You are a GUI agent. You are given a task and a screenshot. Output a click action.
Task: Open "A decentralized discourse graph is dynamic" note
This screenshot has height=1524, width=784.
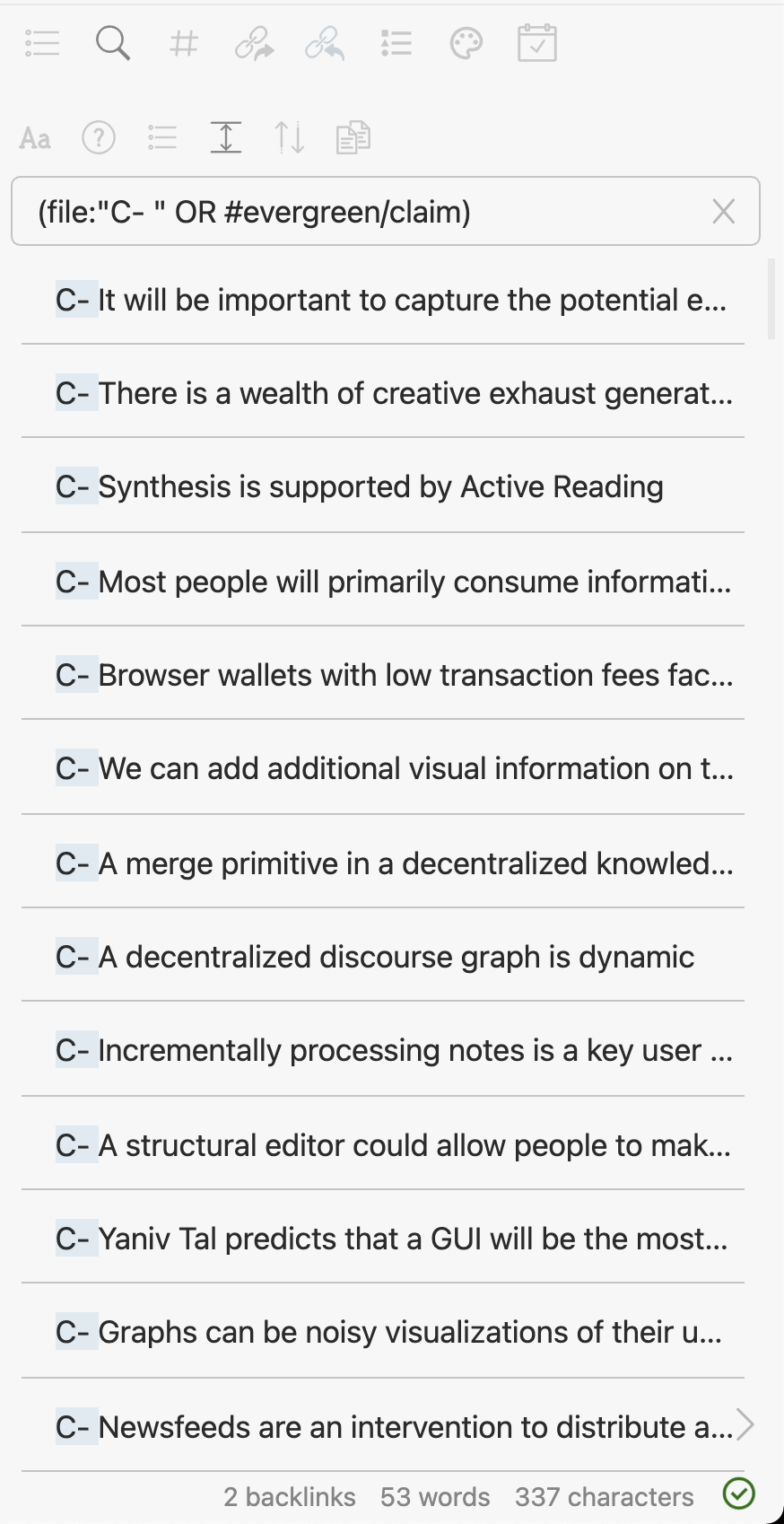396,957
